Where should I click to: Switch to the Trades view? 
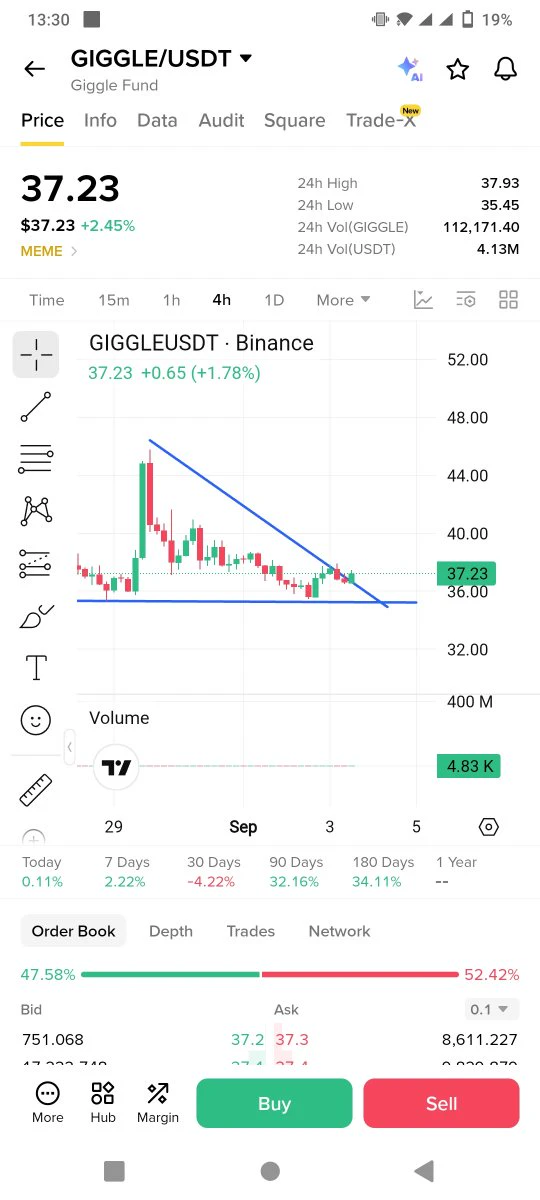point(251,931)
